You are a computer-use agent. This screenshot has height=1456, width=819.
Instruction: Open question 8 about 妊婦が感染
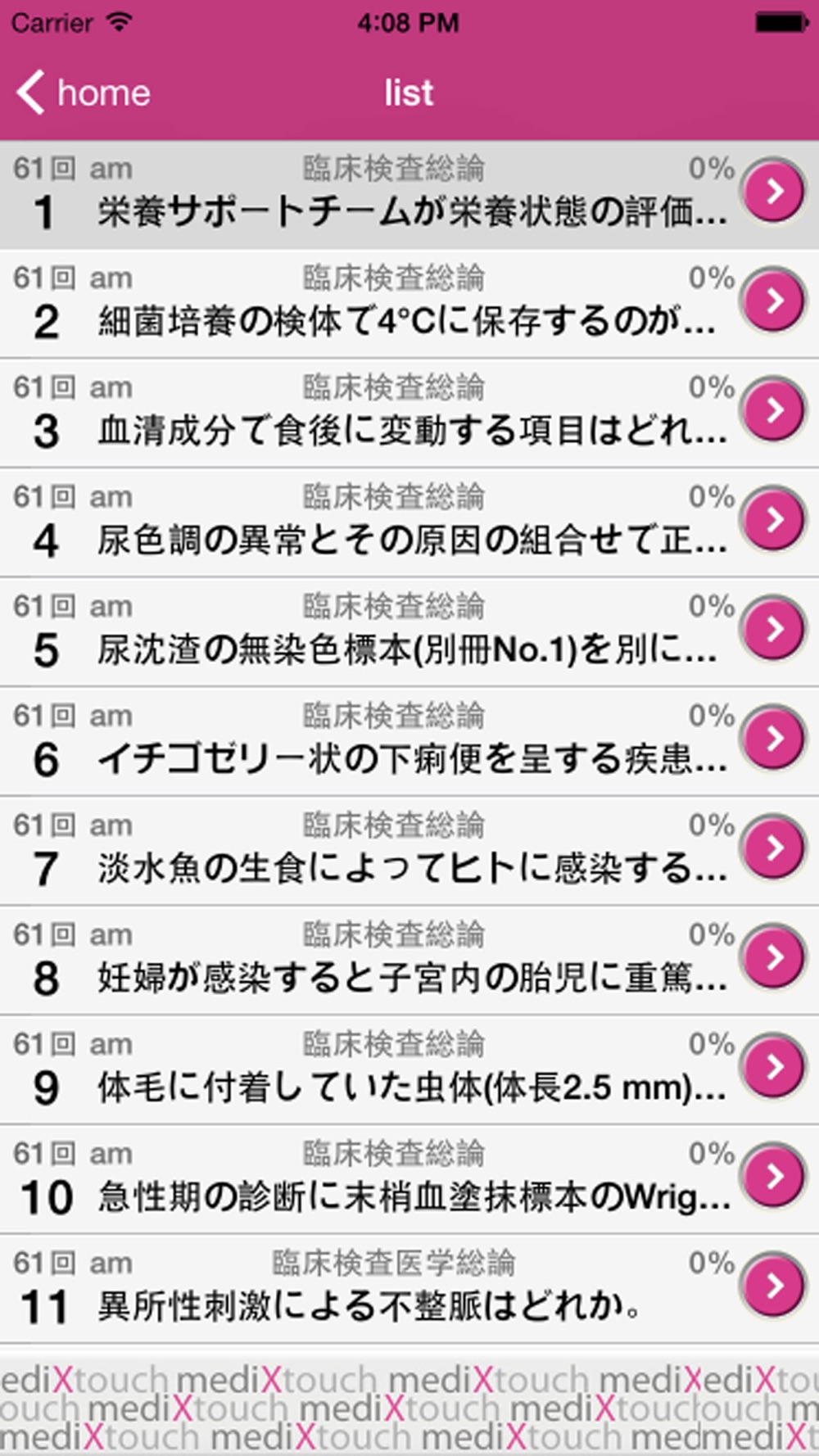click(x=409, y=960)
